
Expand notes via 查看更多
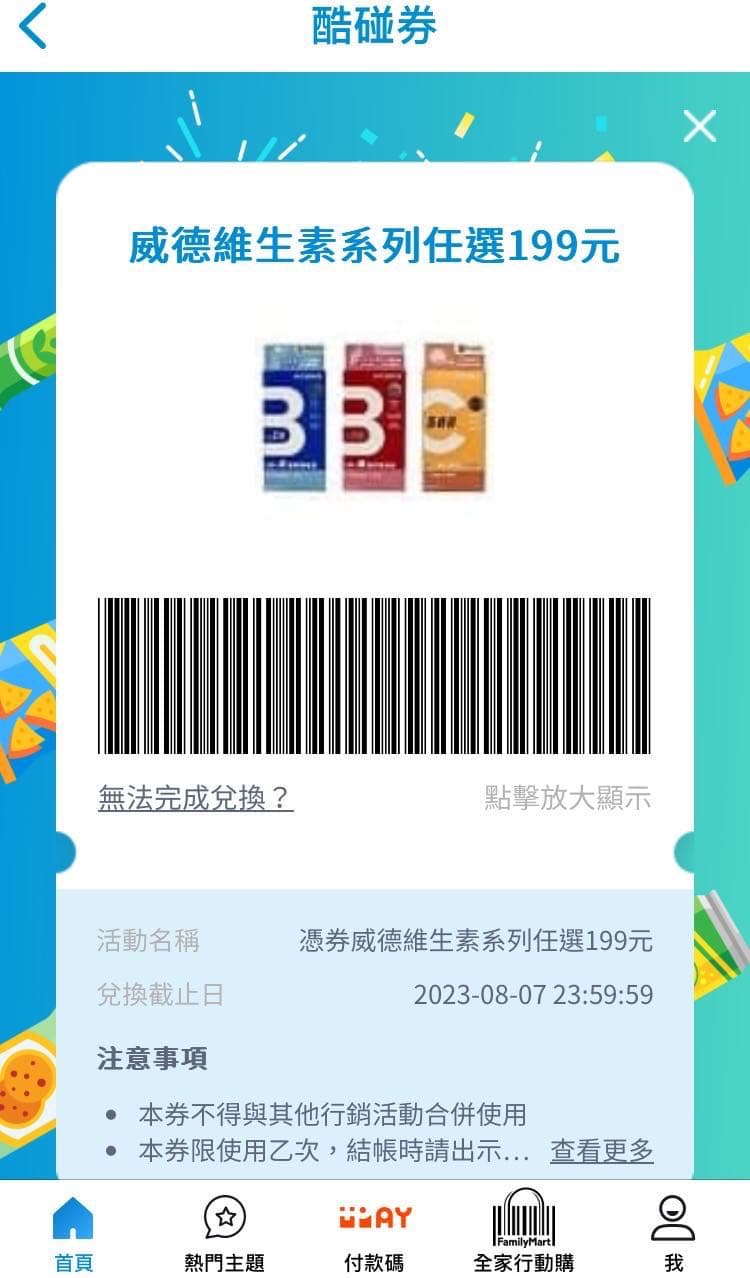602,1151
